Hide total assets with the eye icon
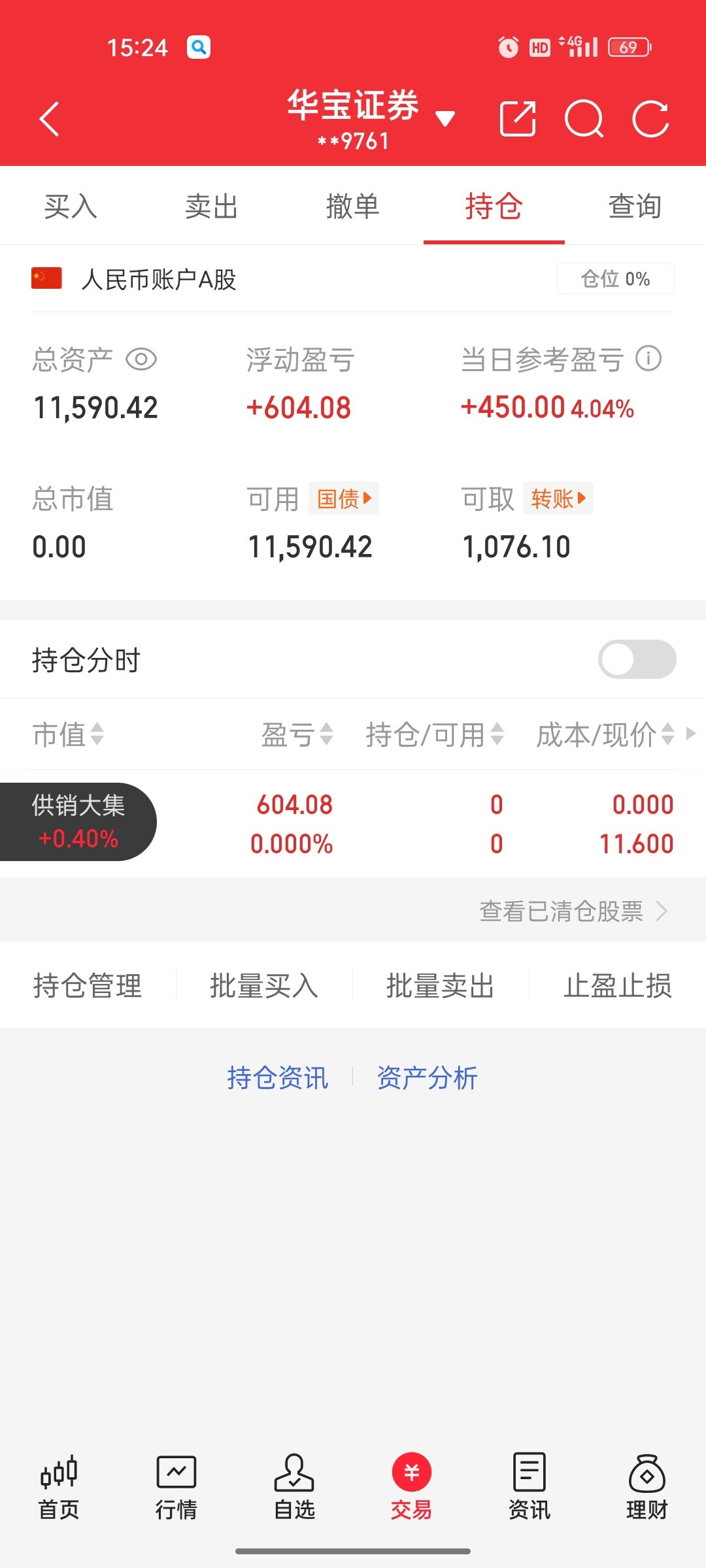 141,359
